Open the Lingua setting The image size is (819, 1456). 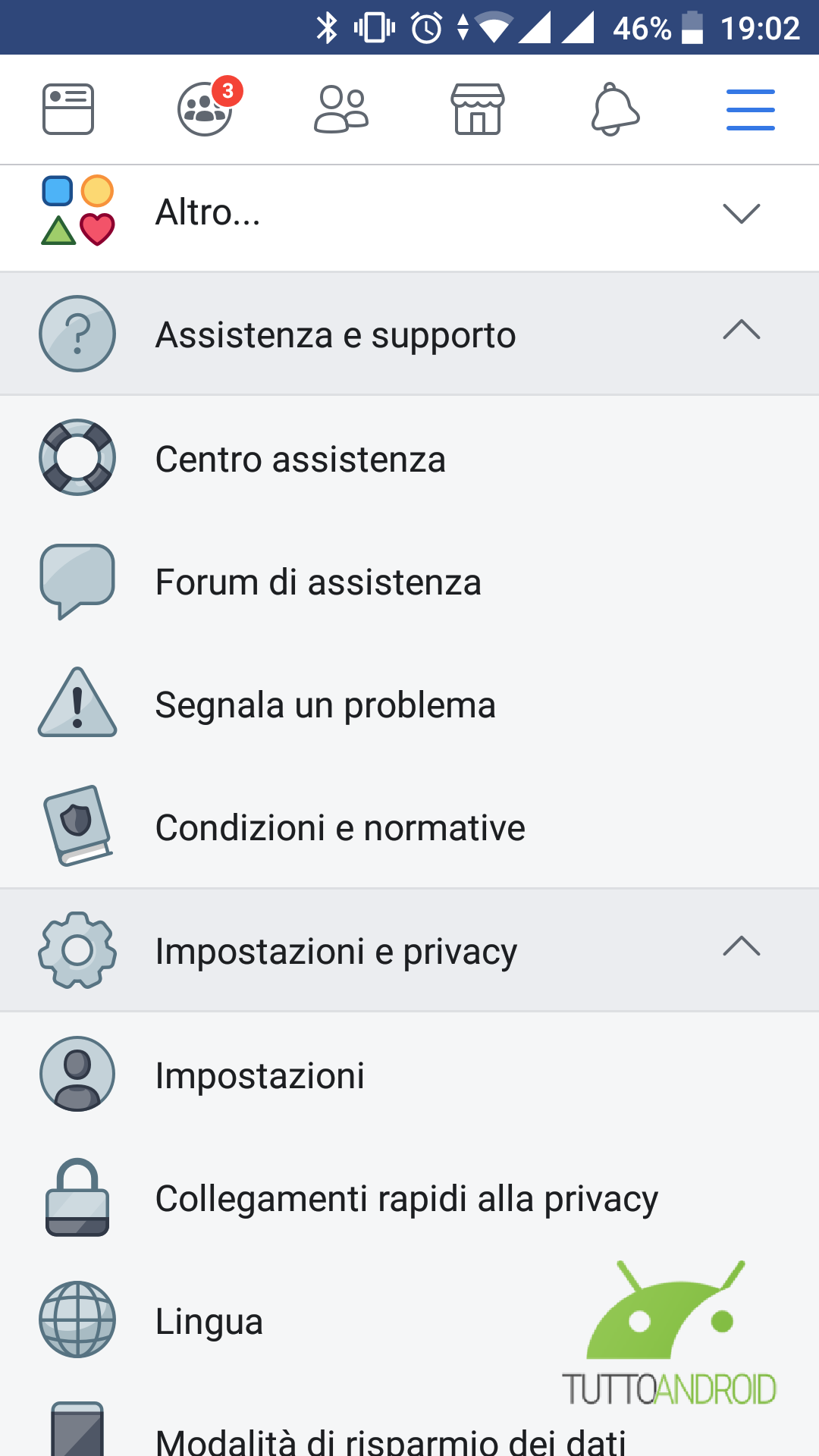[409, 1320]
